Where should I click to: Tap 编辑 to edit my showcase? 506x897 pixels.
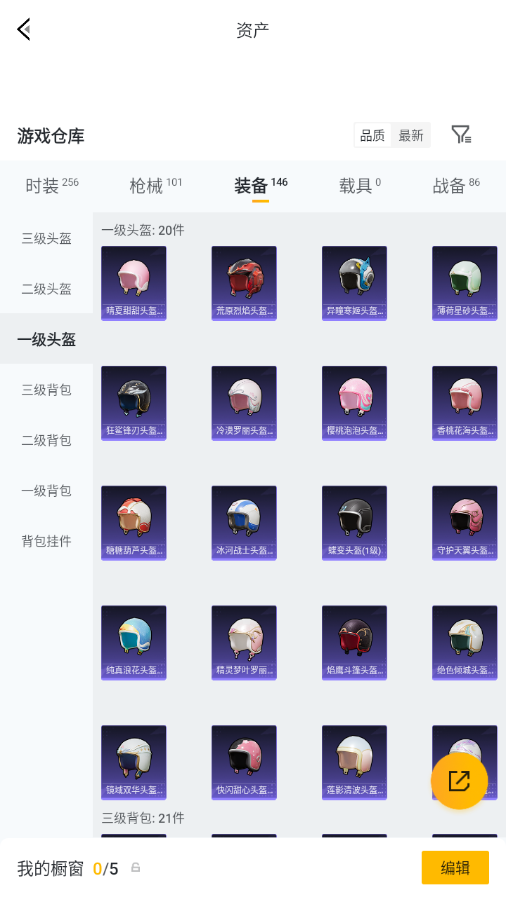pyautogui.click(x=455, y=868)
